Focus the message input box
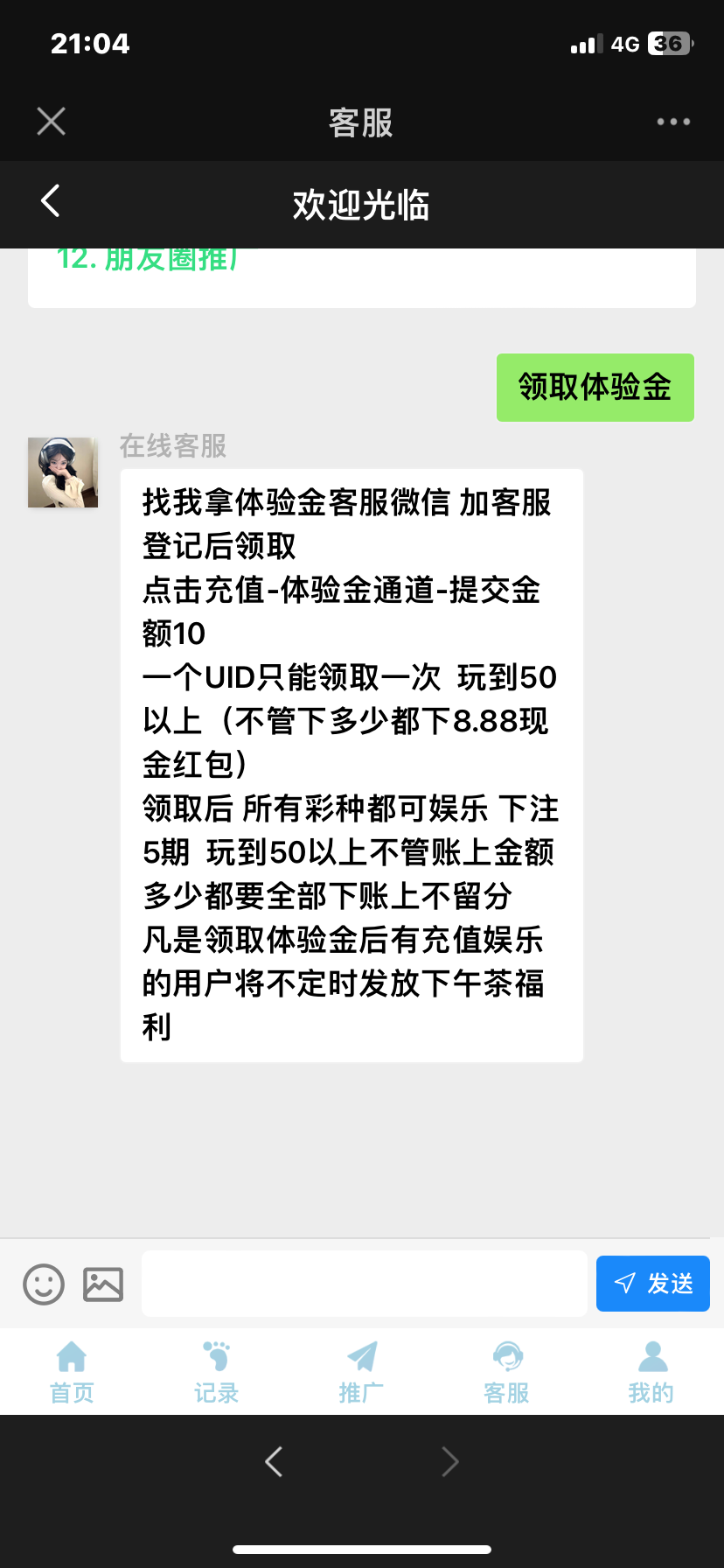724x1568 pixels. 364,1284
